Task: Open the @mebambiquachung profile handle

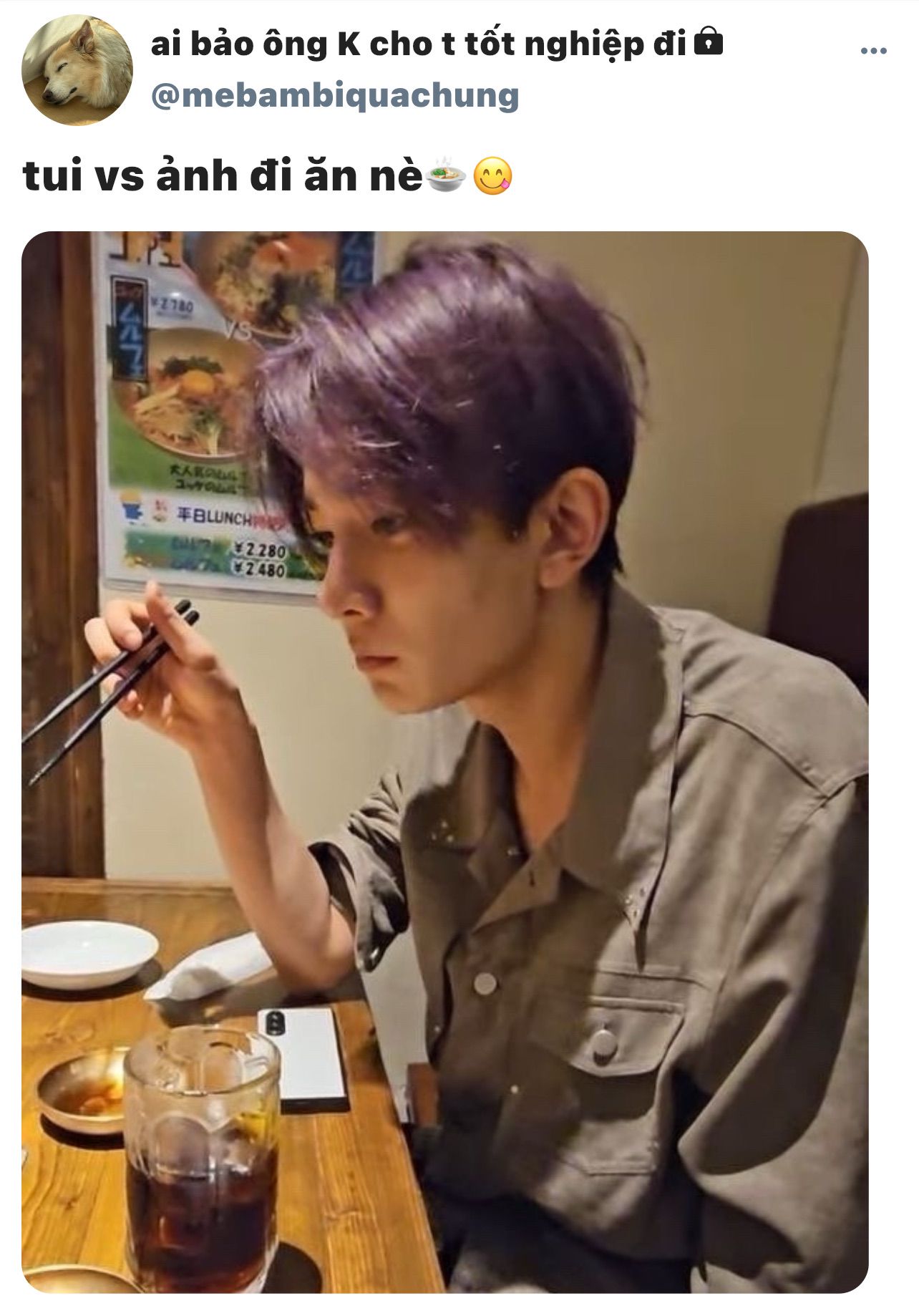Action: (x=335, y=96)
